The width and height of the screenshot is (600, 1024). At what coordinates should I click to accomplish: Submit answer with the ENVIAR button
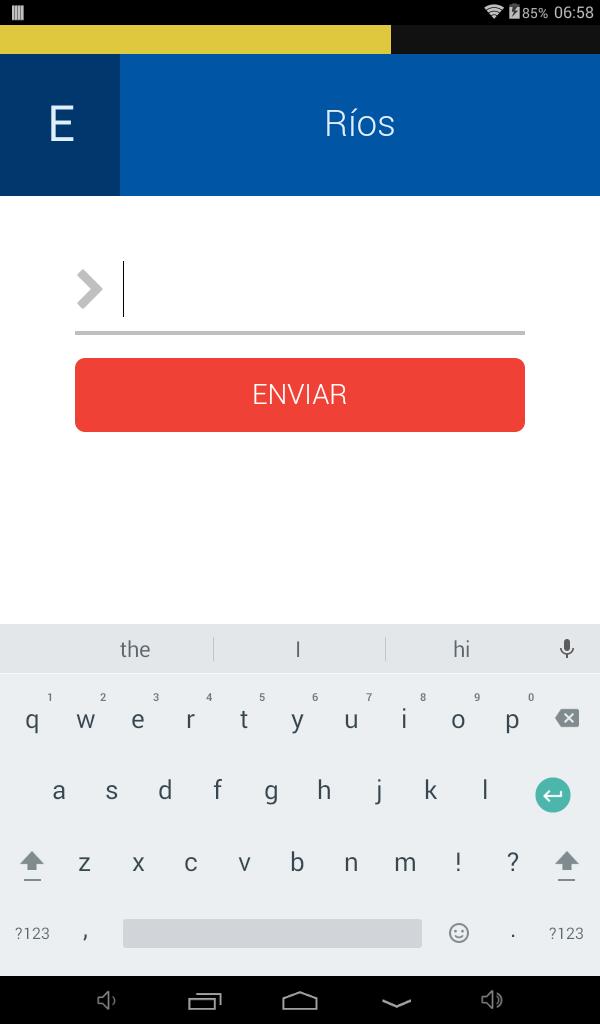300,395
